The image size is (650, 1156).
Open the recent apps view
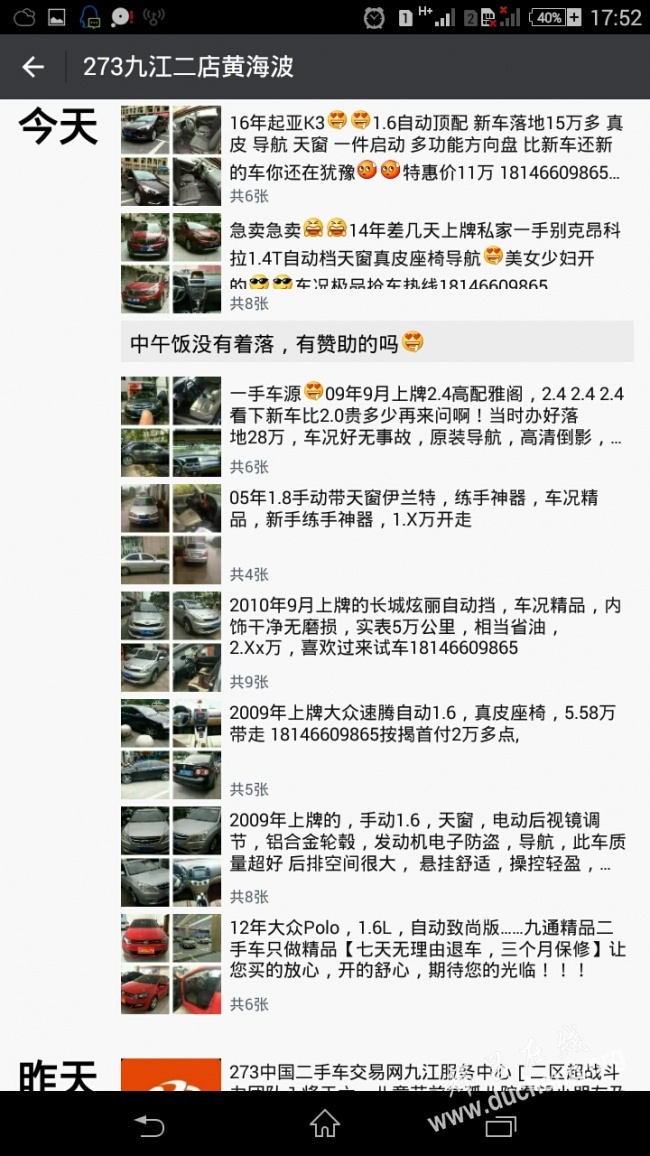click(x=500, y=1124)
